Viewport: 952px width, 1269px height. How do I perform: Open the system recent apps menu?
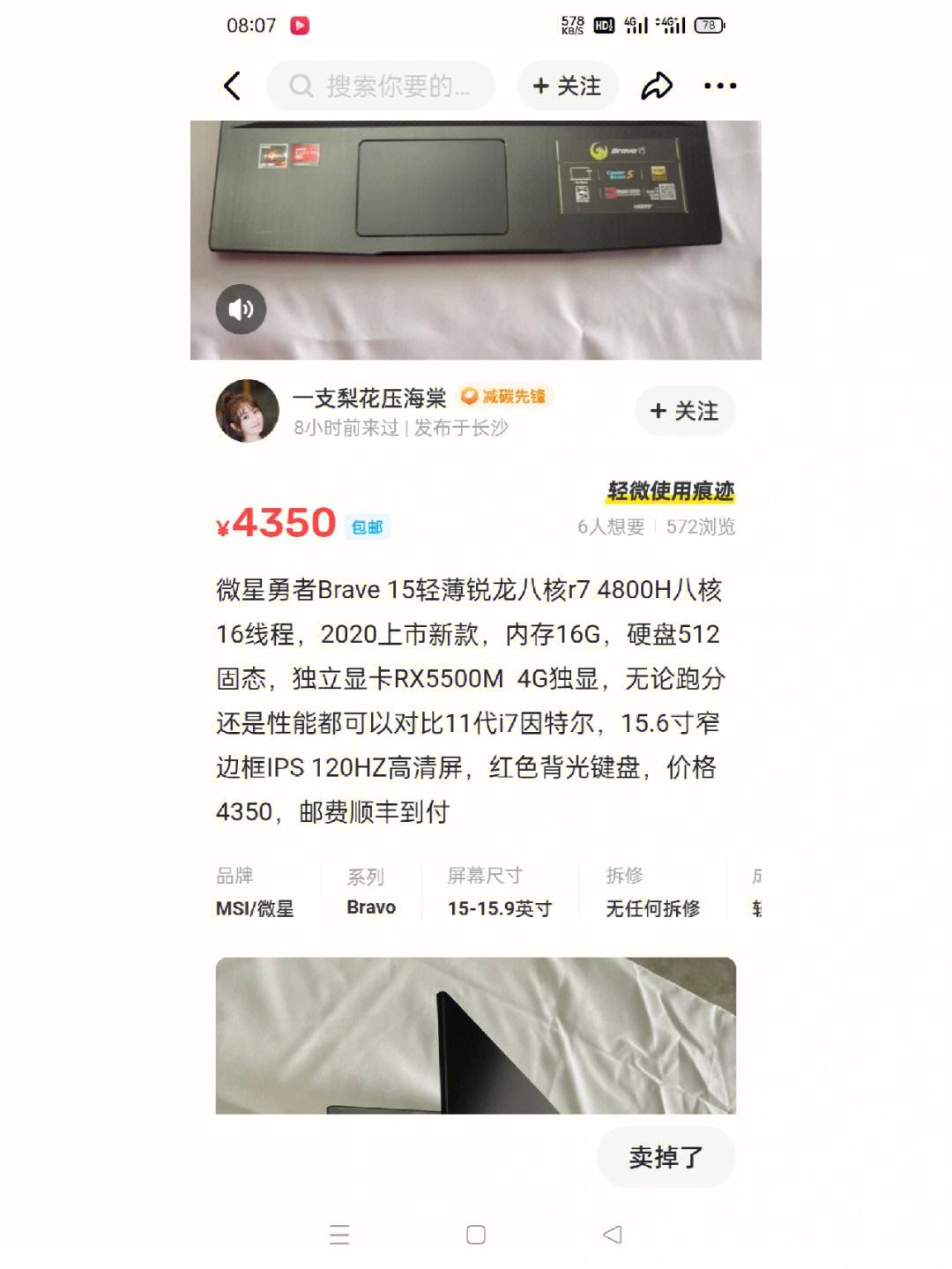(x=339, y=1234)
